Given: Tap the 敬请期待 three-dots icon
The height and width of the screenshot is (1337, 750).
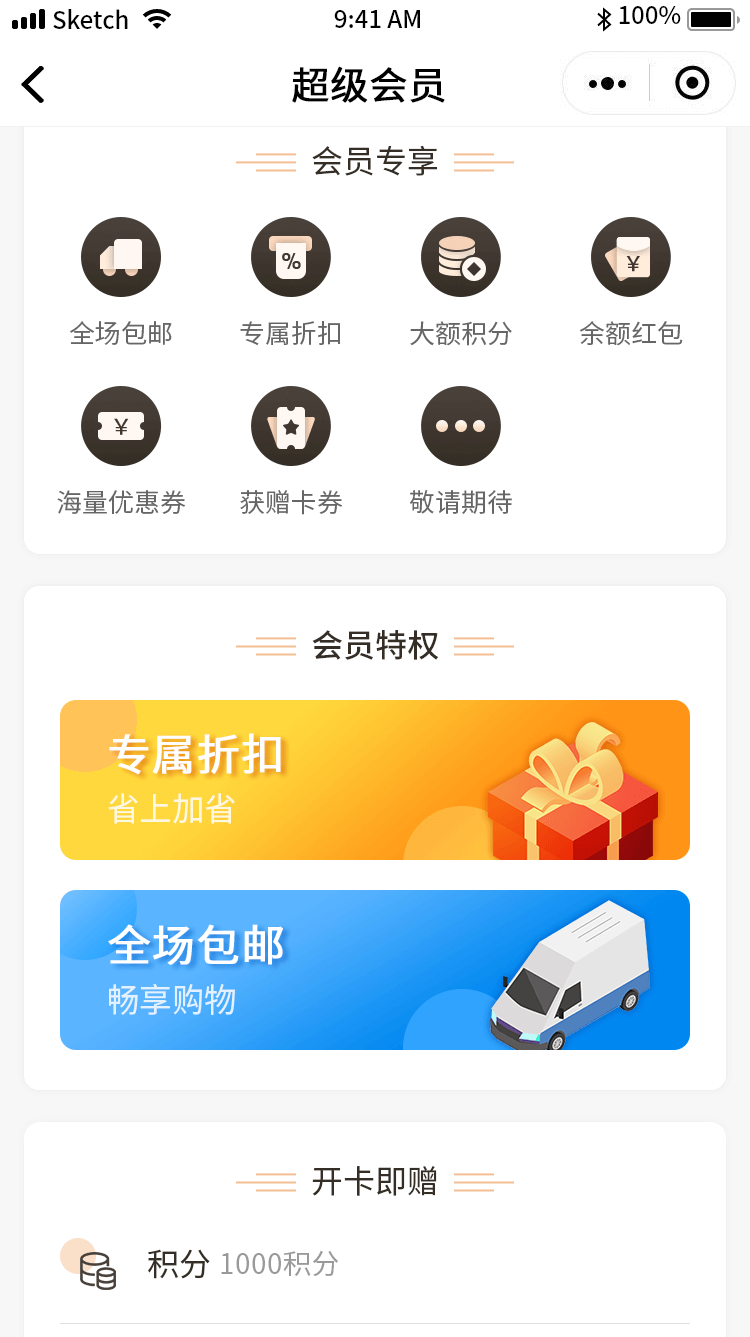Looking at the screenshot, I should tap(461, 426).
